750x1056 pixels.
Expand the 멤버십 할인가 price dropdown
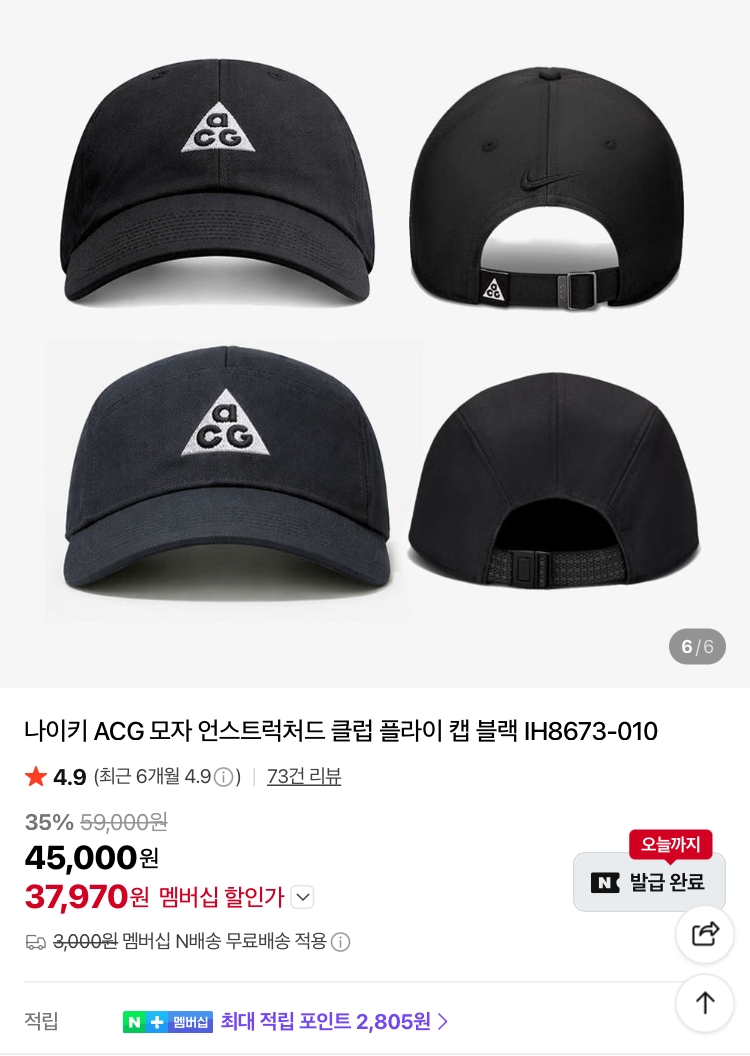click(x=303, y=897)
